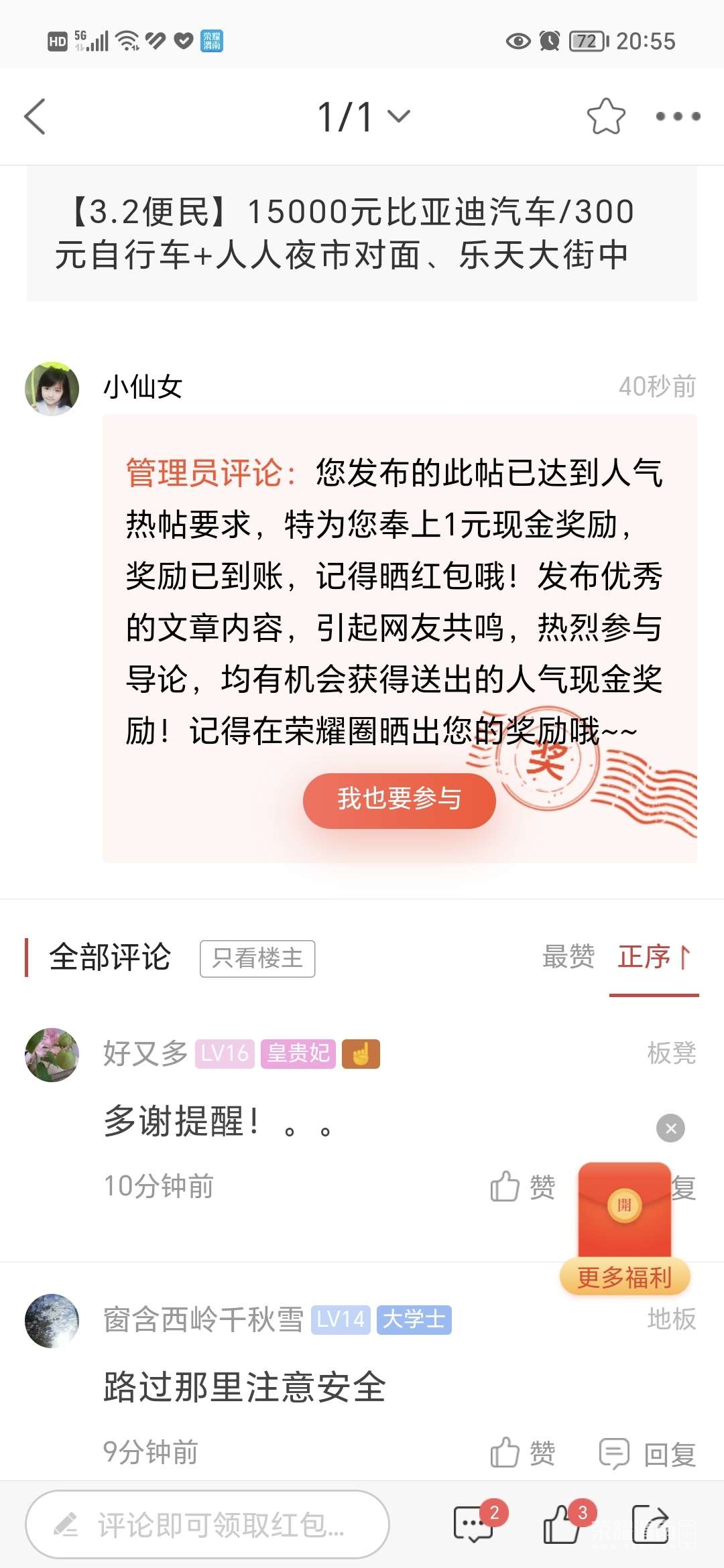
Task: Open the comment input field
Action: pos(208,1524)
